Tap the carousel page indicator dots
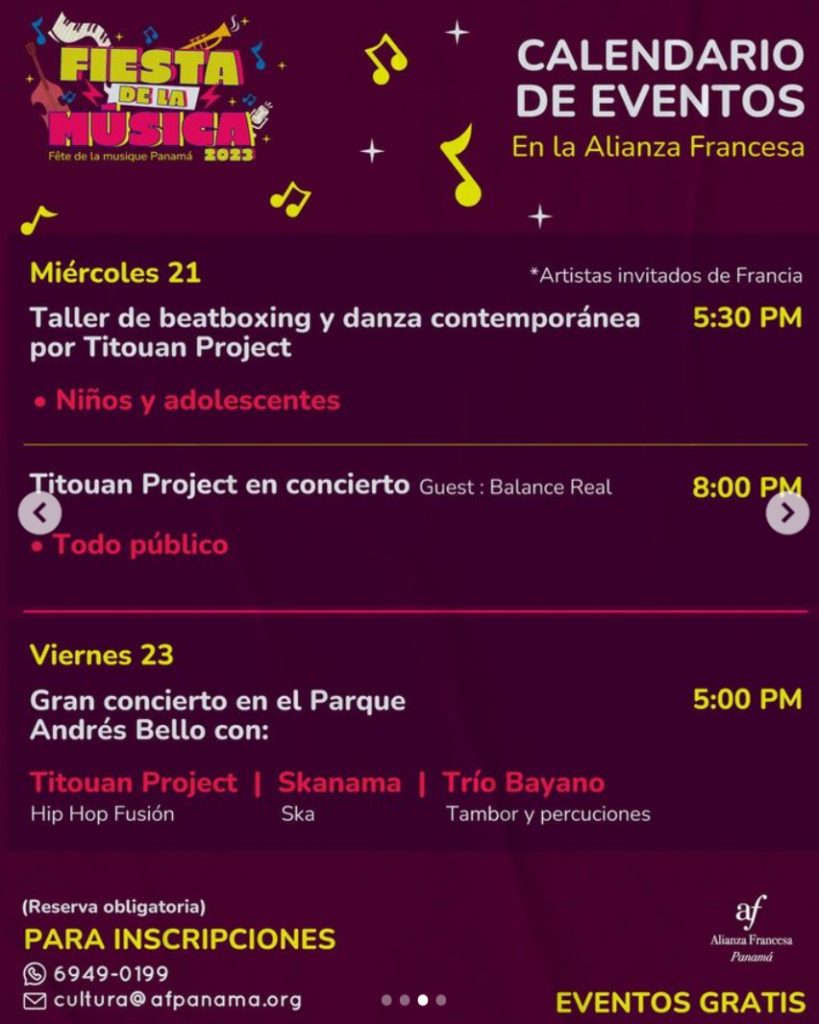Image resolution: width=819 pixels, height=1024 pixels. point(413,999)
